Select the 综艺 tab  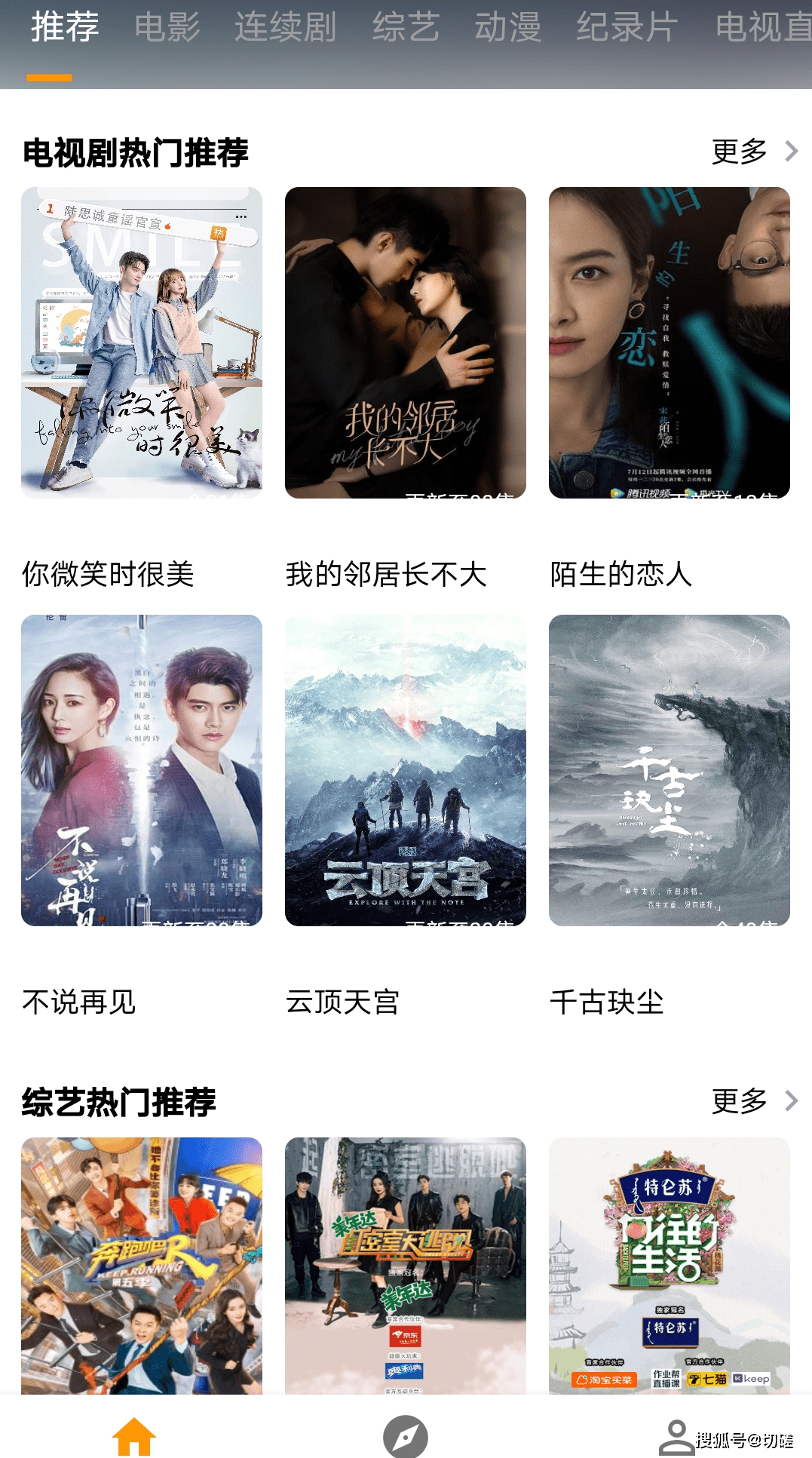click(406, 28)
